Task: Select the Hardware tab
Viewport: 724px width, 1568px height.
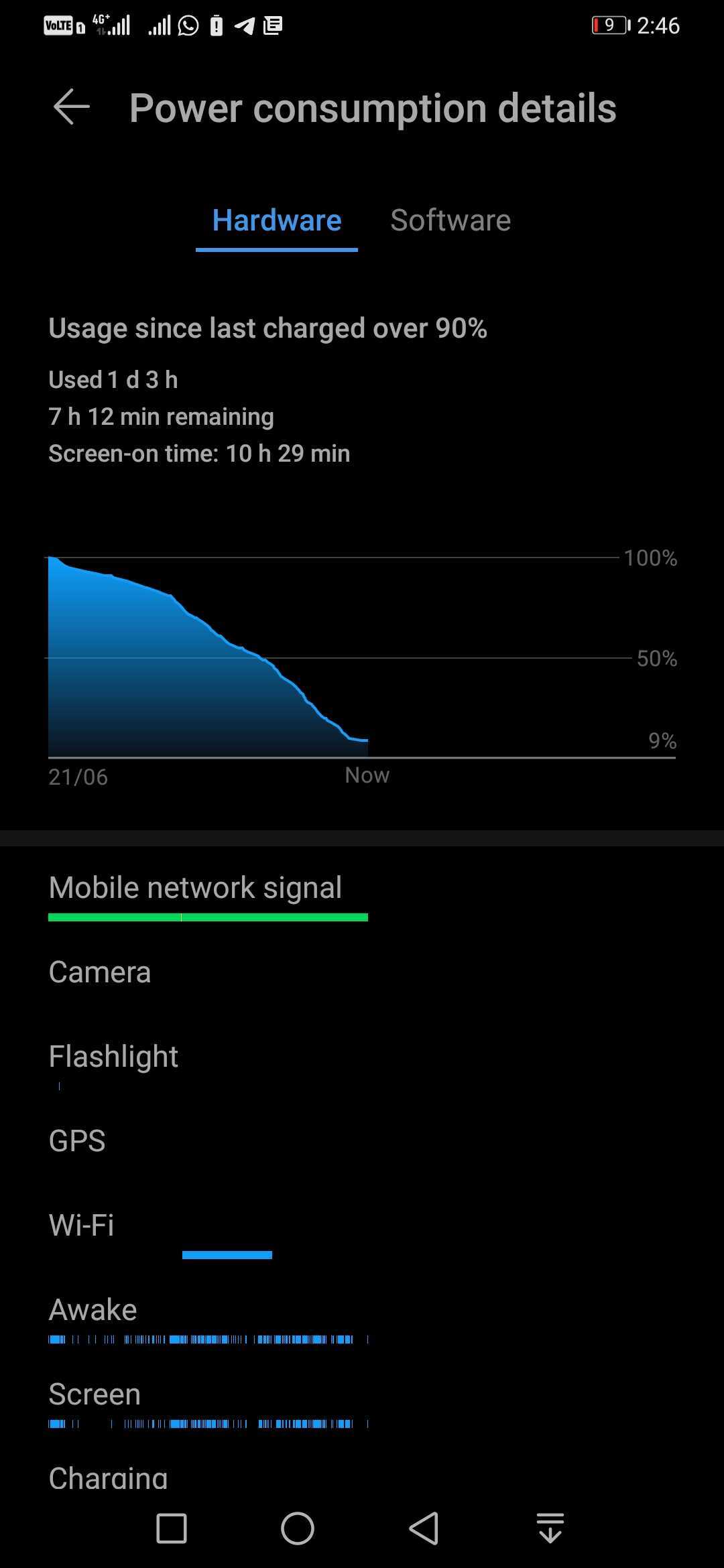Action: pyautogui.click(x=276, y=220)
